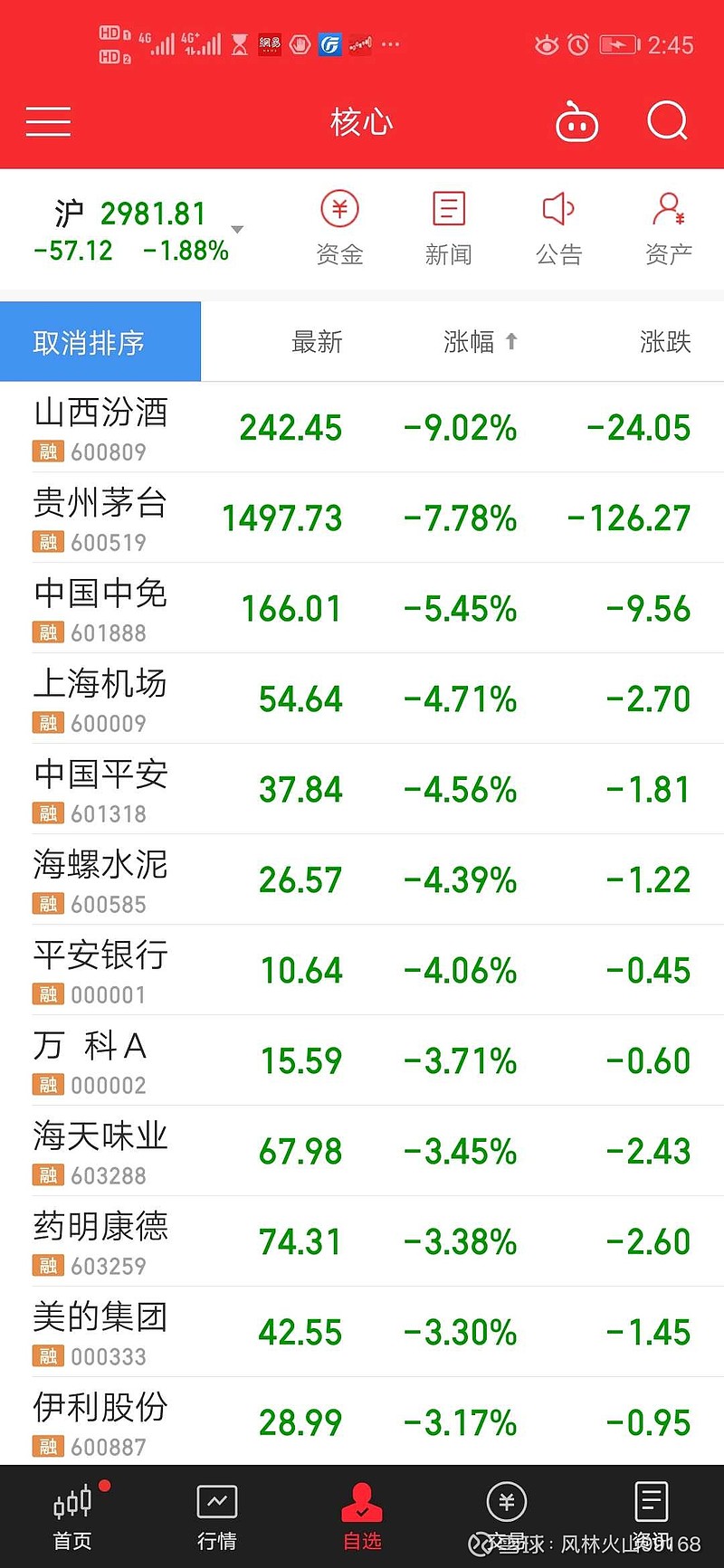Open the hamburger drawer menu
The height and width of the screenshot is (1568, 724).
click(48, 121)
